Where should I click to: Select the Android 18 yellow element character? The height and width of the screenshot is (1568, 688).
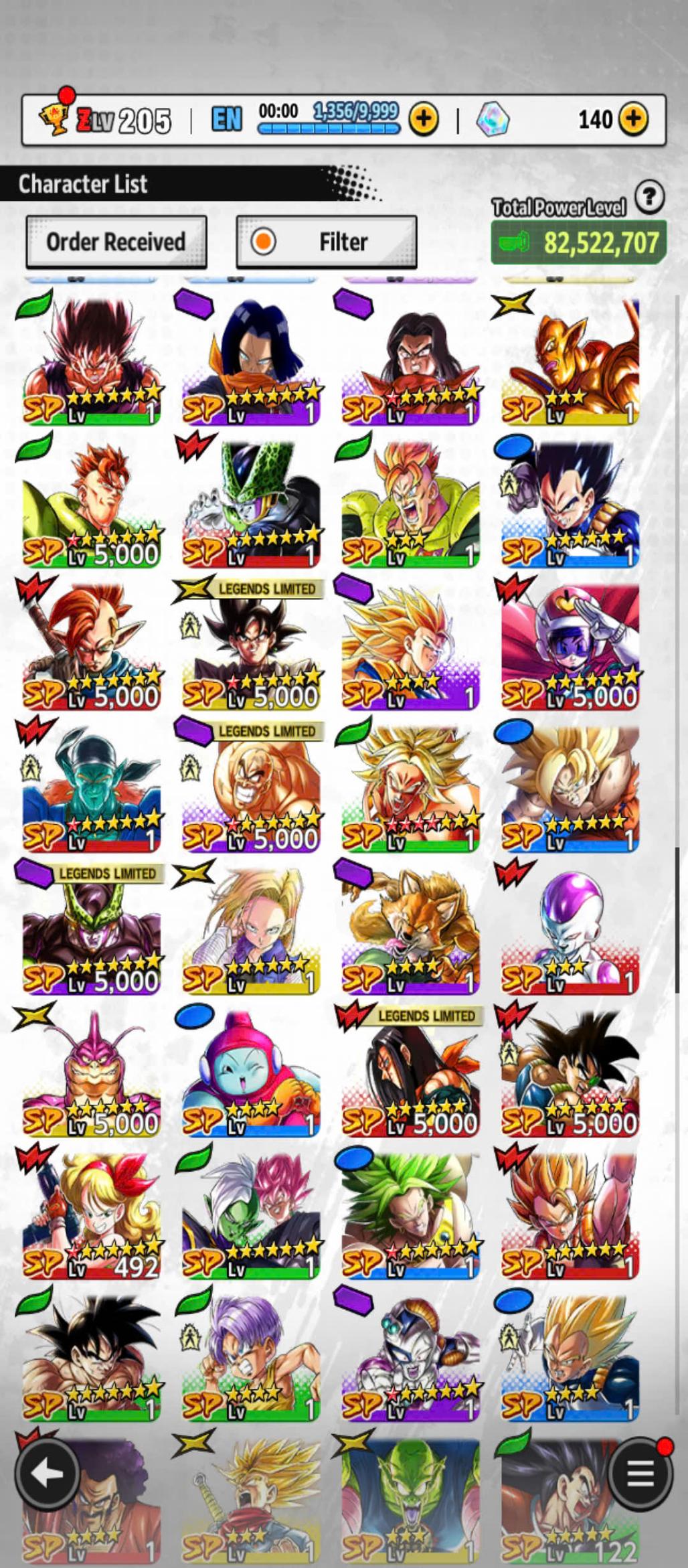click(251, 931)
